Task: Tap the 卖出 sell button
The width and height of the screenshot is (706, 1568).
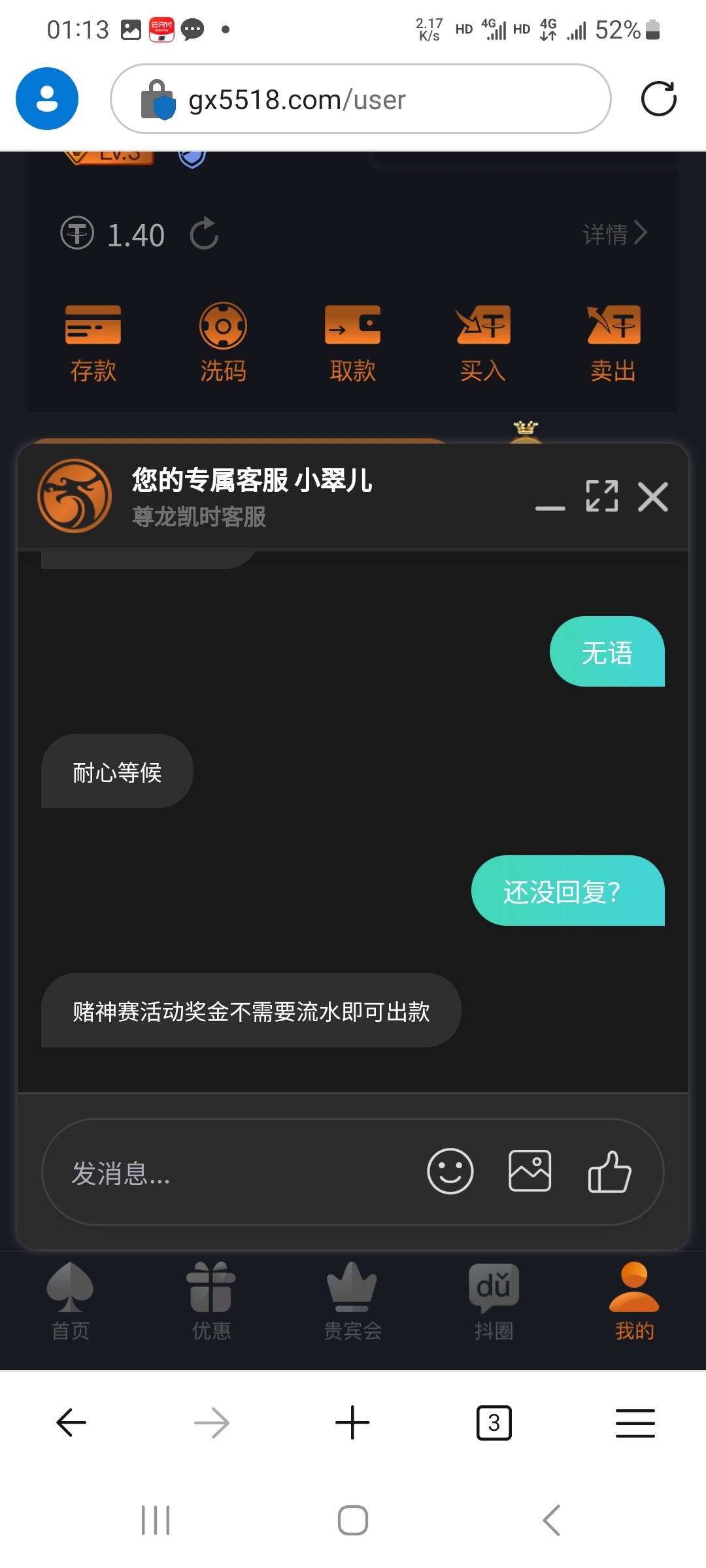Action: click(613, 342)
